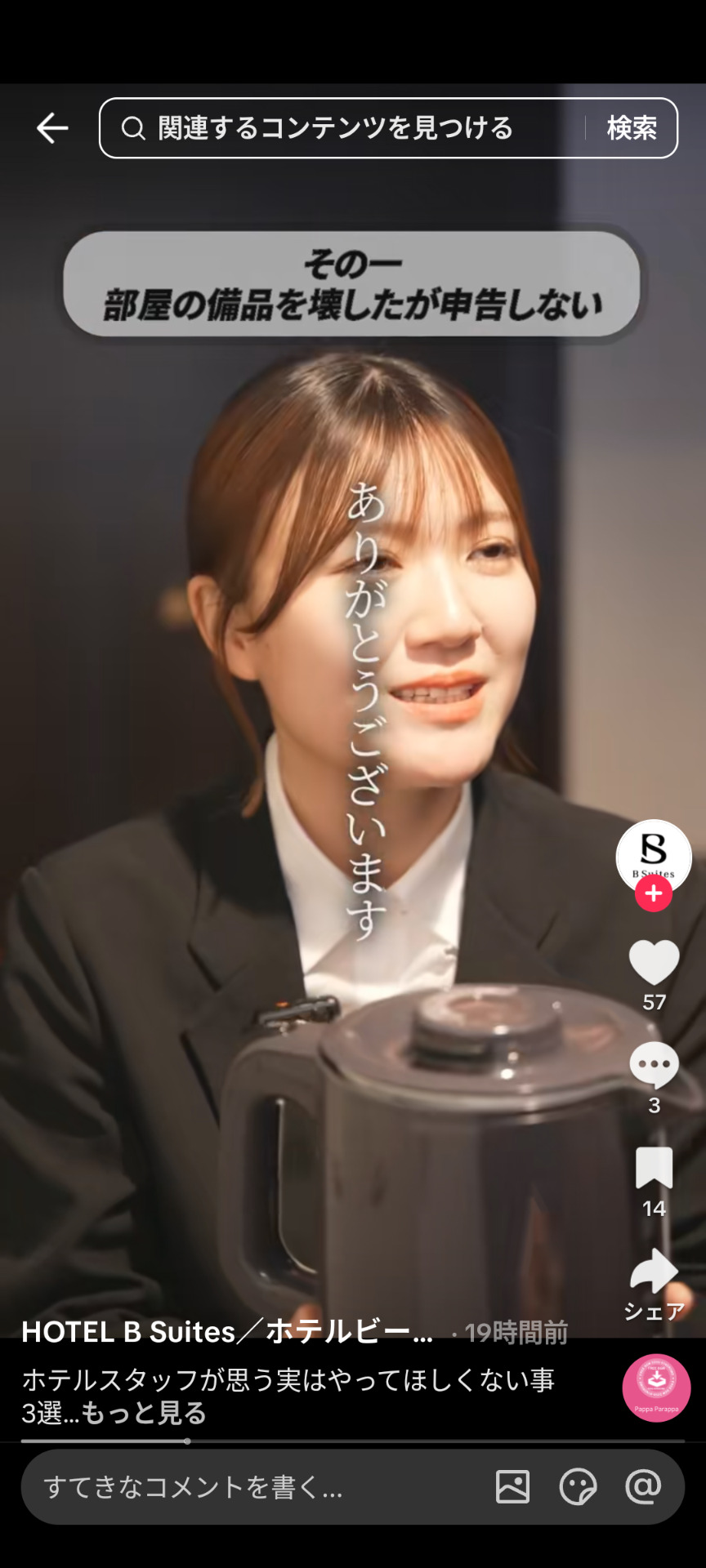Write a comment in the comment box
This screenshot has height=1568, width=706.
245,1487
